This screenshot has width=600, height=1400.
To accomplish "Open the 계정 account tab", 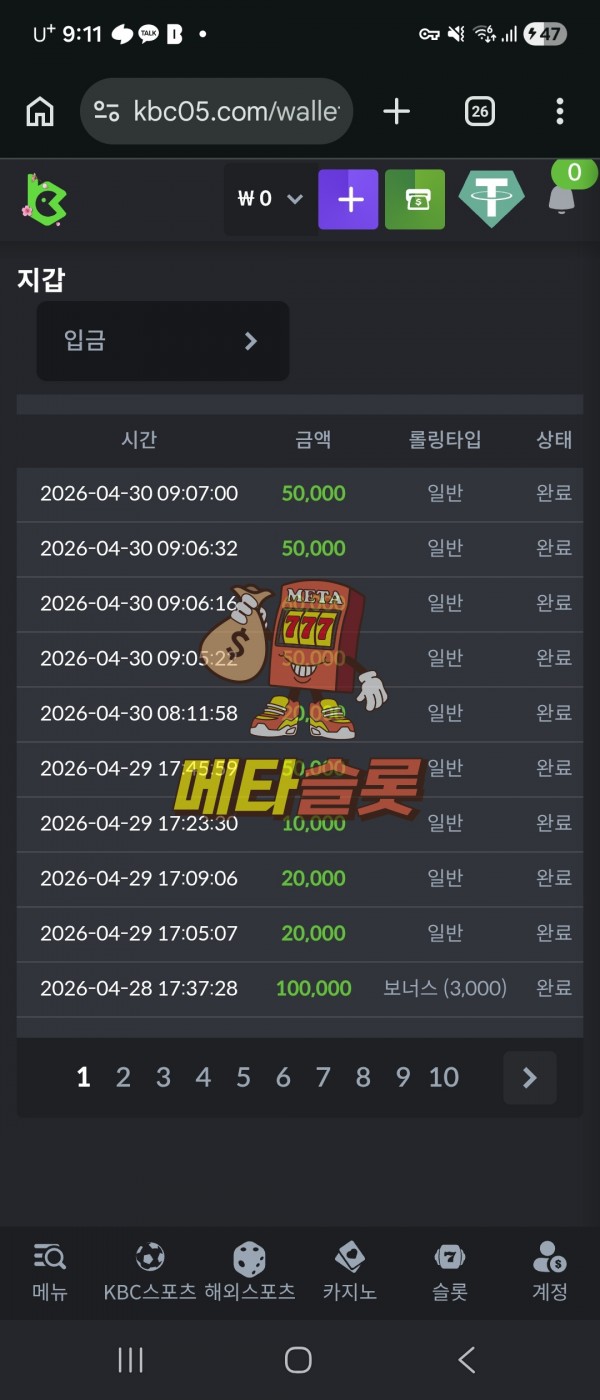I will [x=549, y=1272].
